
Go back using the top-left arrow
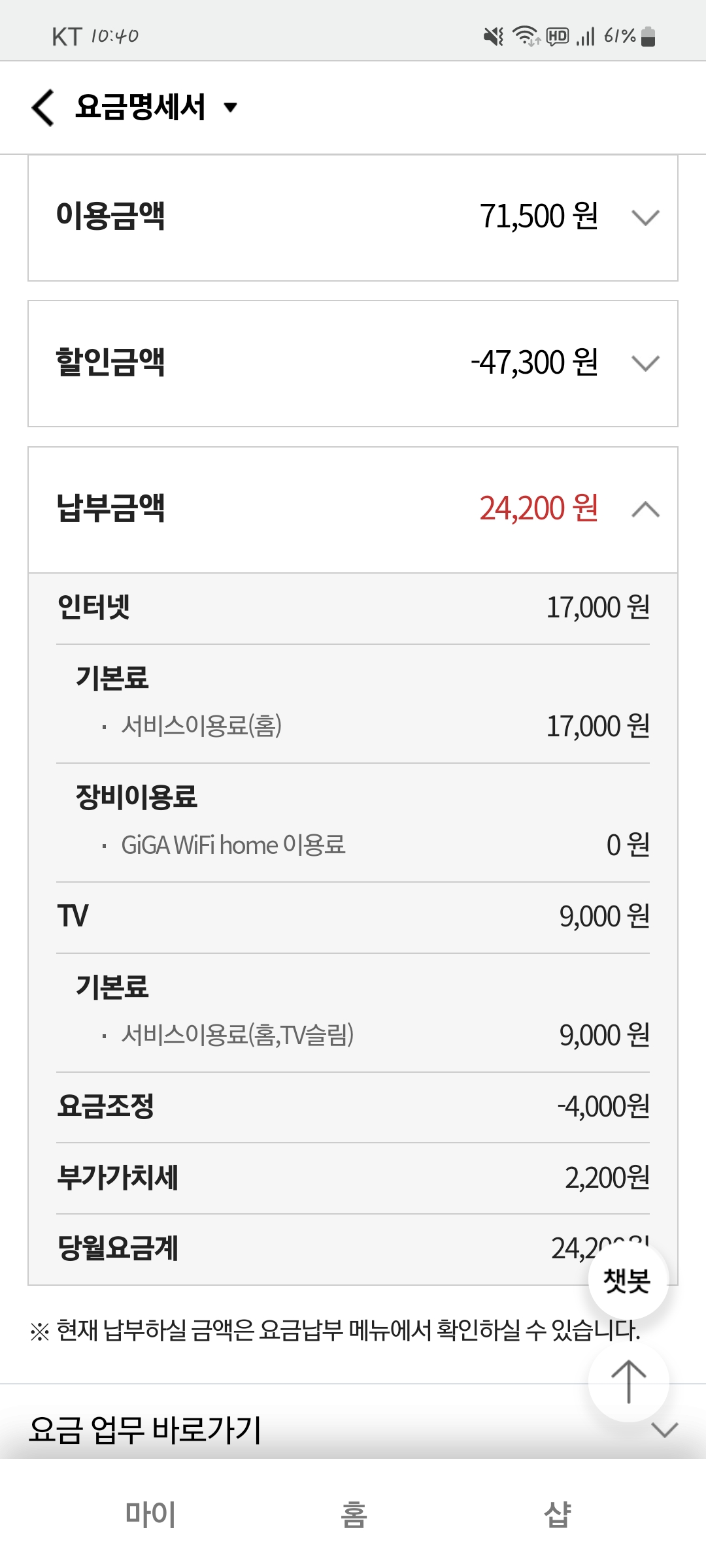point(43,108)
